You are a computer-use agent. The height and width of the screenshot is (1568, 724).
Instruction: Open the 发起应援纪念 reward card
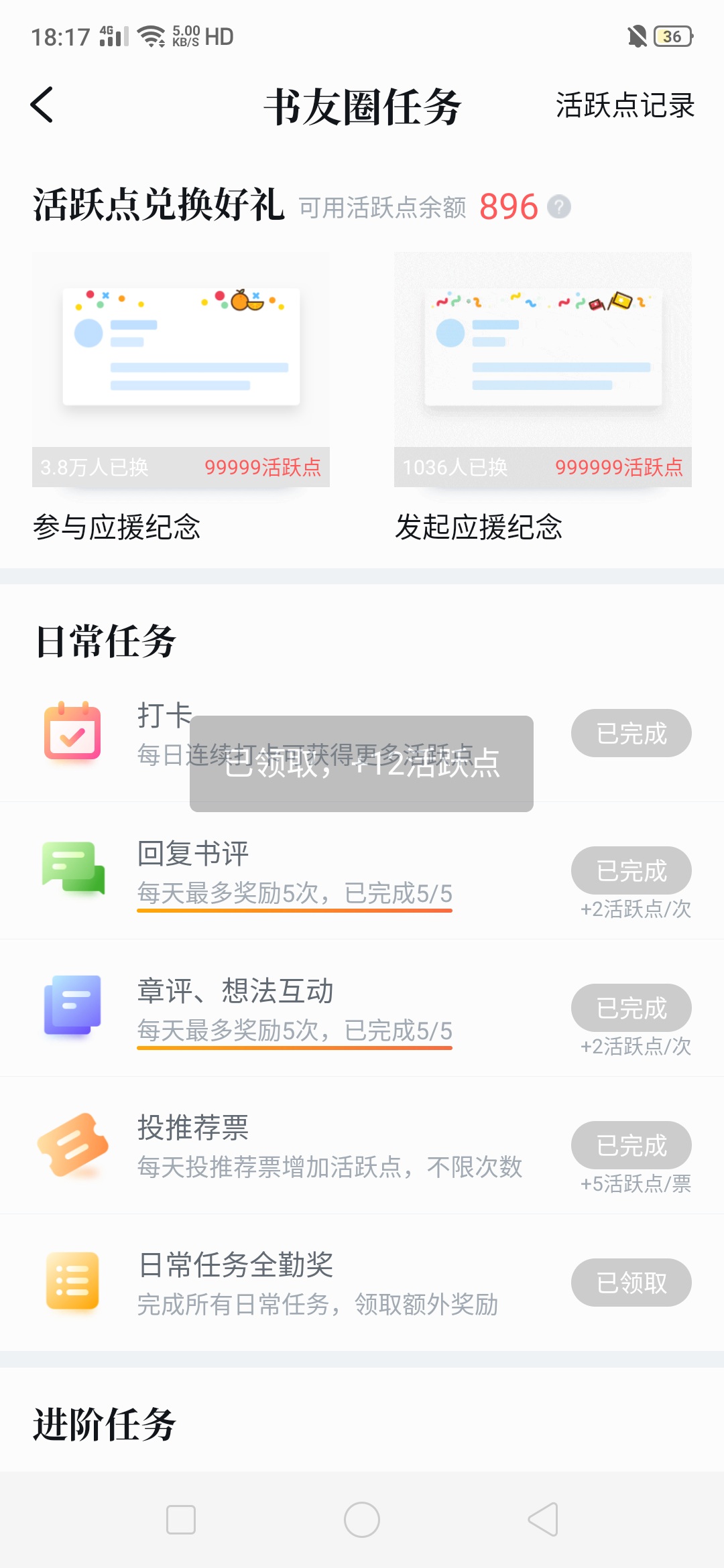coord(543,398)
